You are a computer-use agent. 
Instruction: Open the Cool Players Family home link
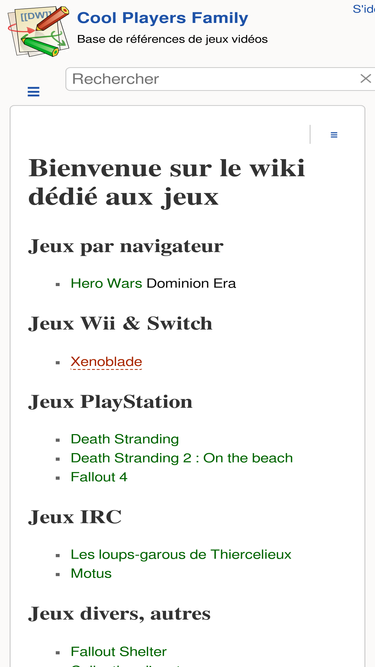162,18
